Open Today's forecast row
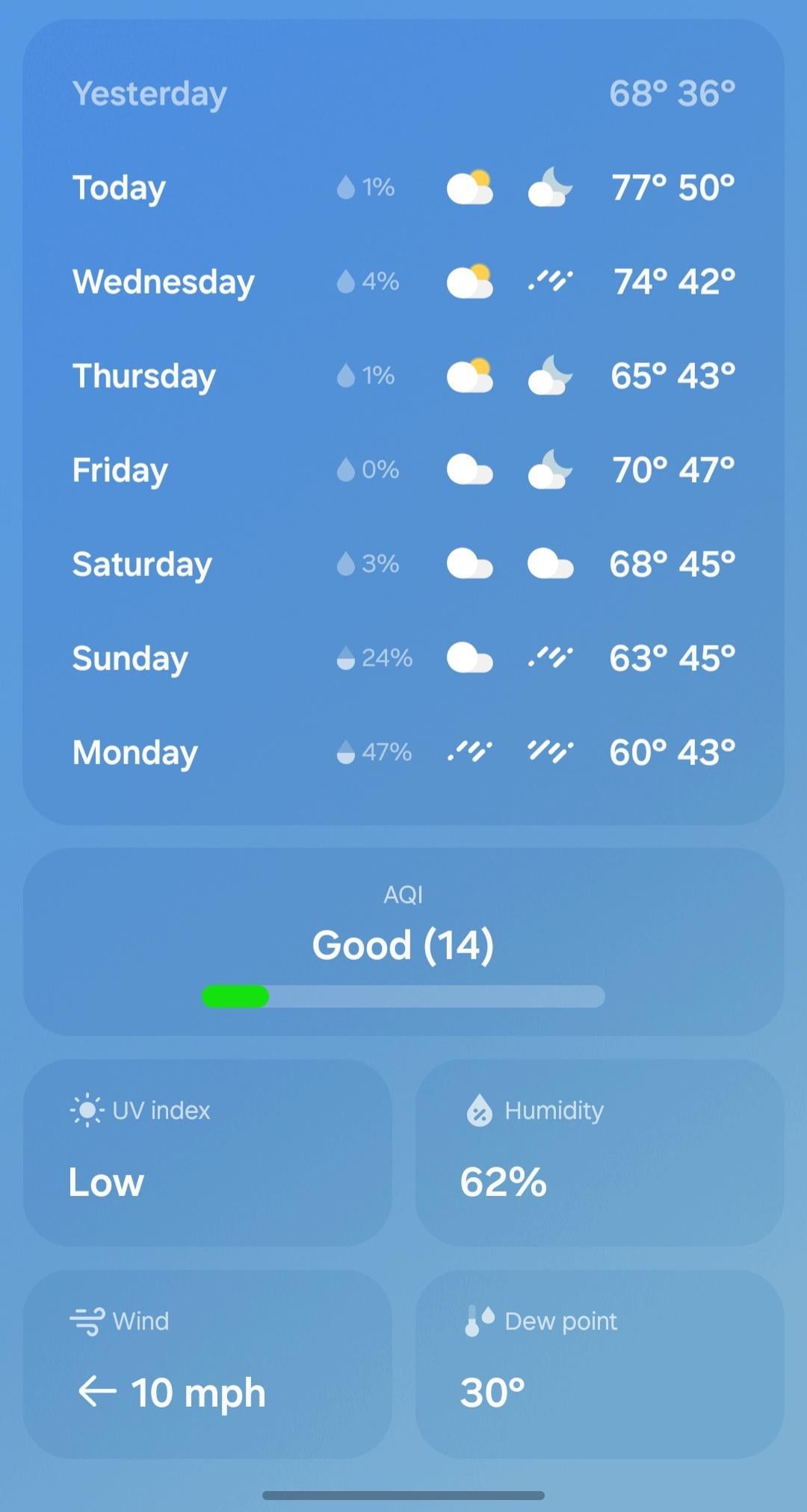Viewport: 807px width, 1512px height. coord(403,188)
